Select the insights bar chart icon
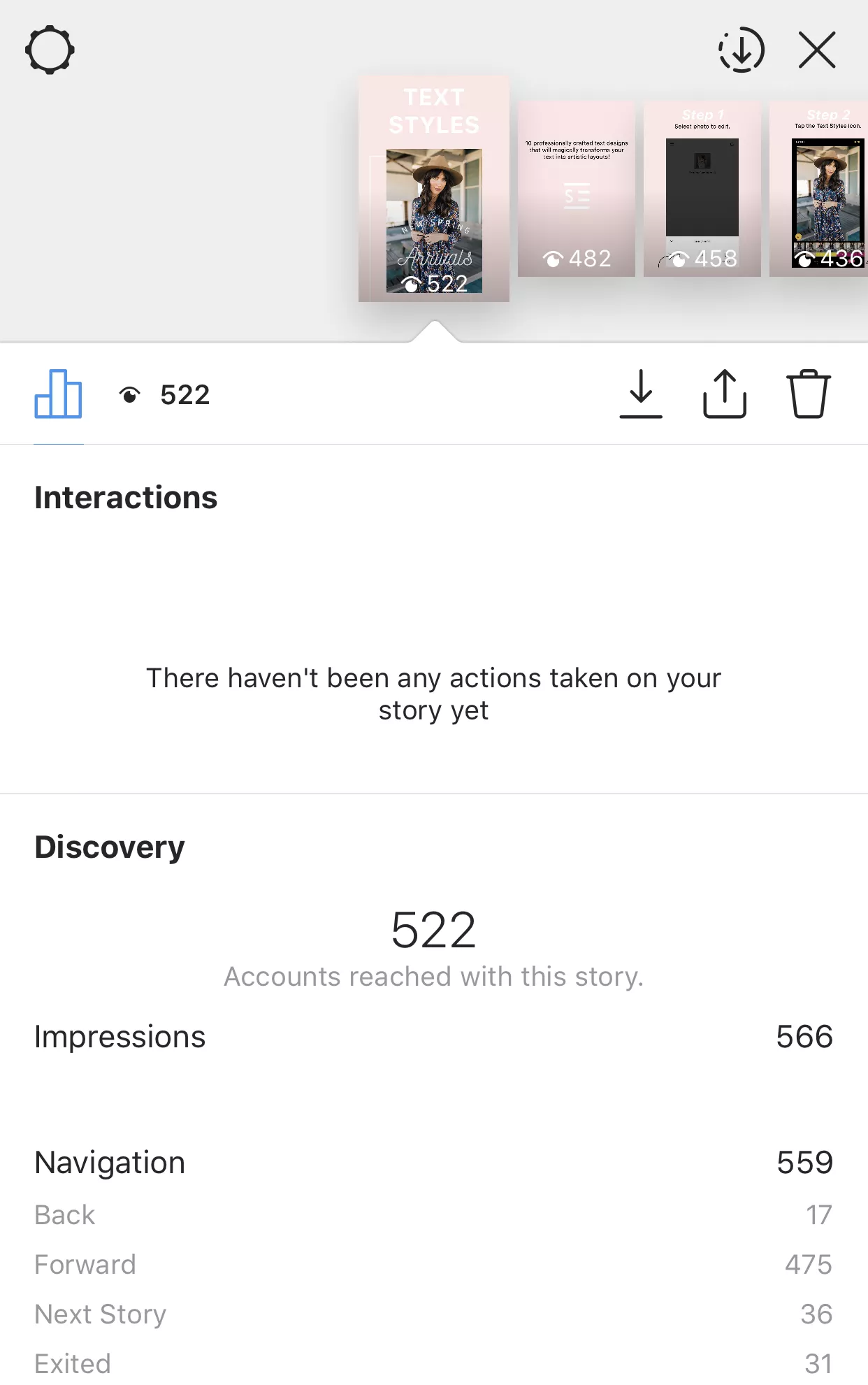This screenshot has height=1385, width=868. (x=58, y=394)
